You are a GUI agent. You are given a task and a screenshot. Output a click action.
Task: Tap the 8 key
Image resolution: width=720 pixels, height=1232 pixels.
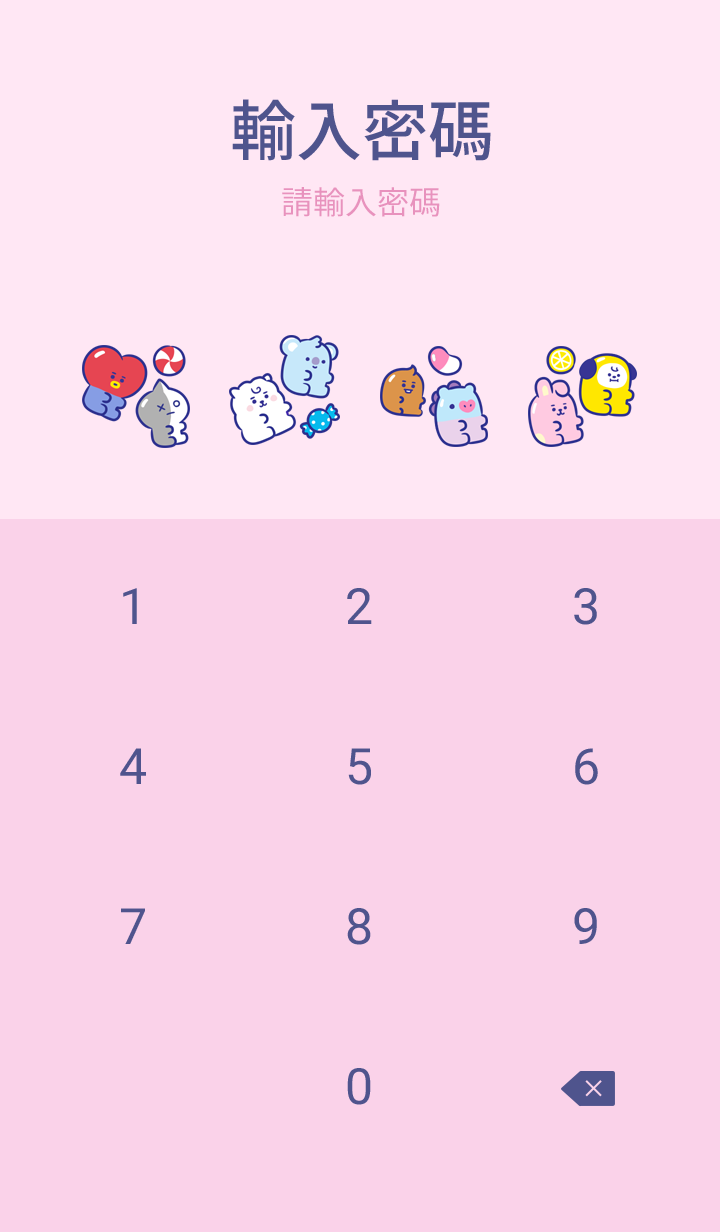click(x=359, y=927)
